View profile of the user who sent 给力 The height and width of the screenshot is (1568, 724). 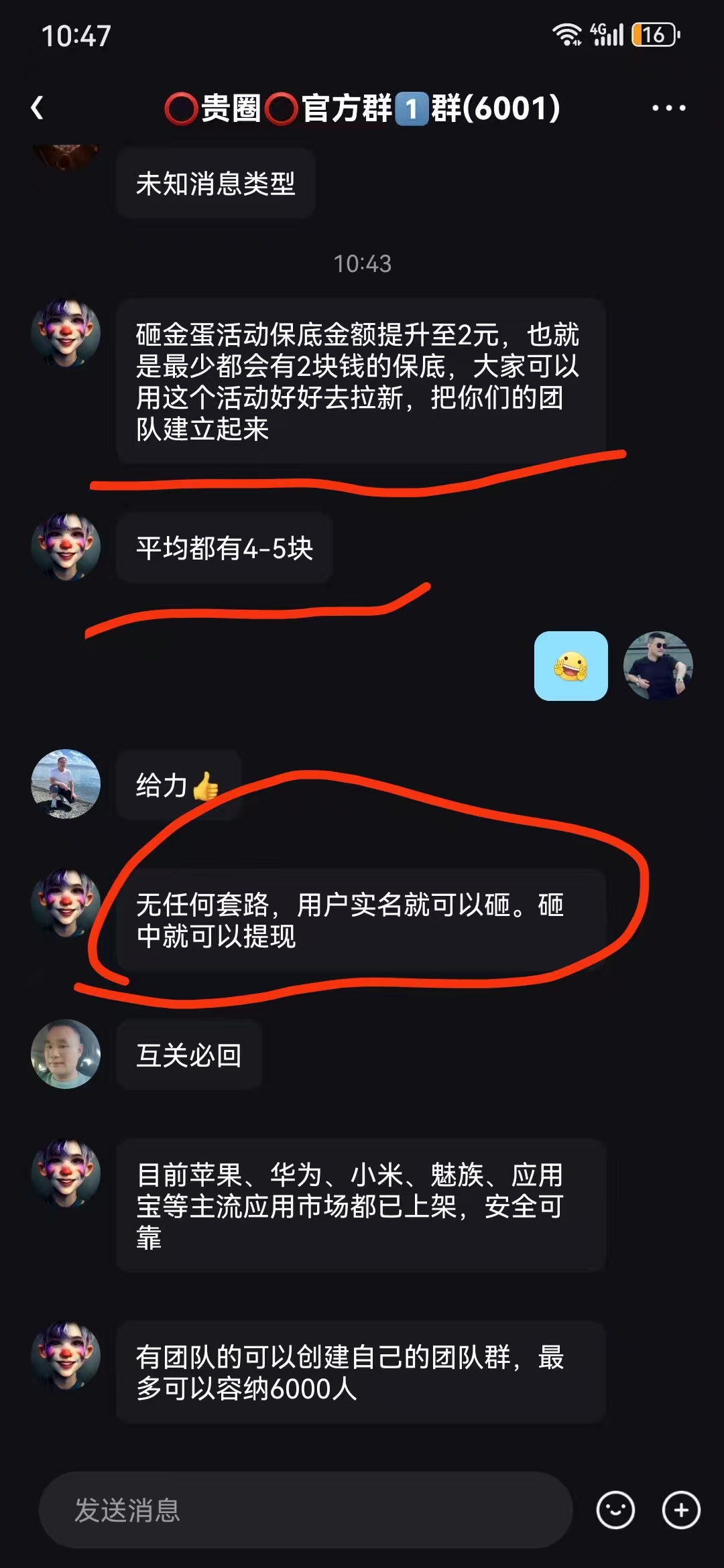(x=66, y=783)
